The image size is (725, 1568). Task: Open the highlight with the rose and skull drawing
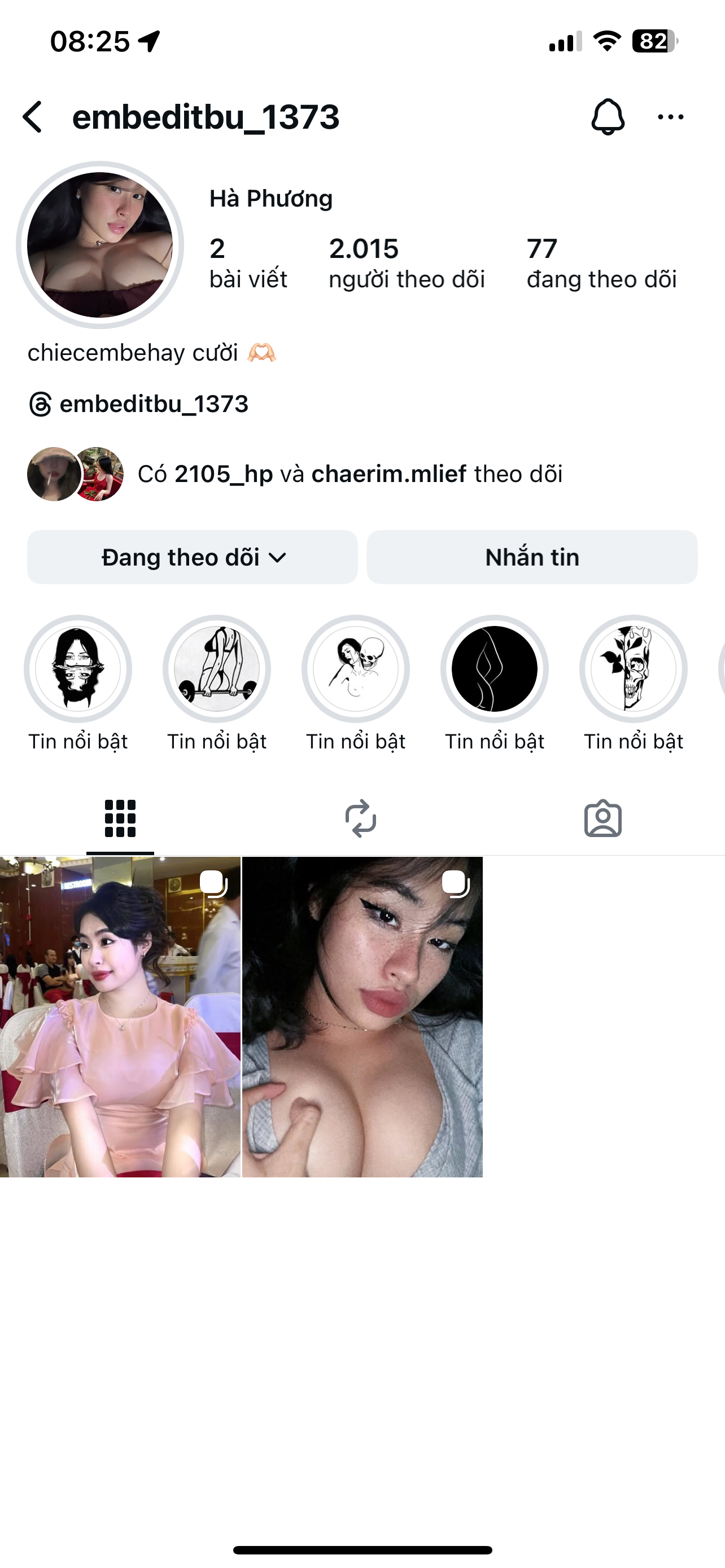click(633, 669)
